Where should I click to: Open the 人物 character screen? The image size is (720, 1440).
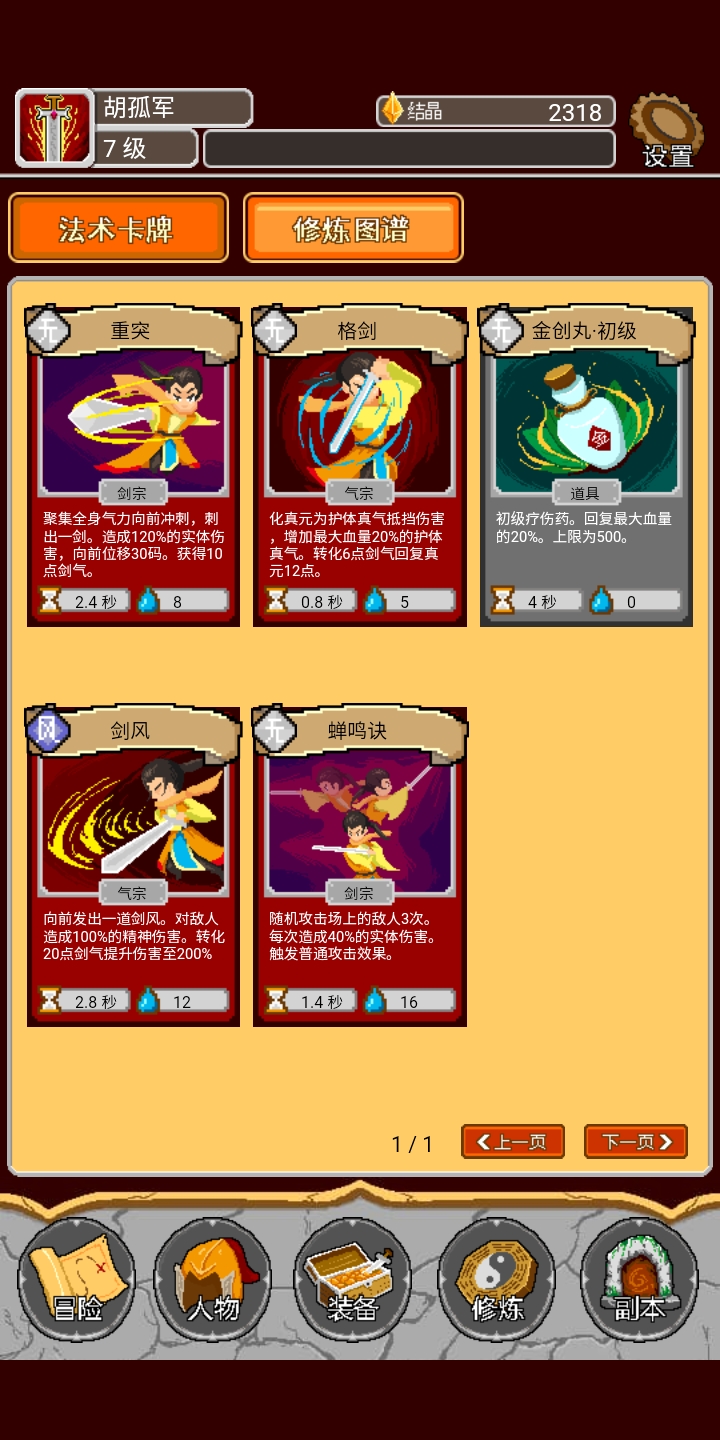tap(213, 1280)
